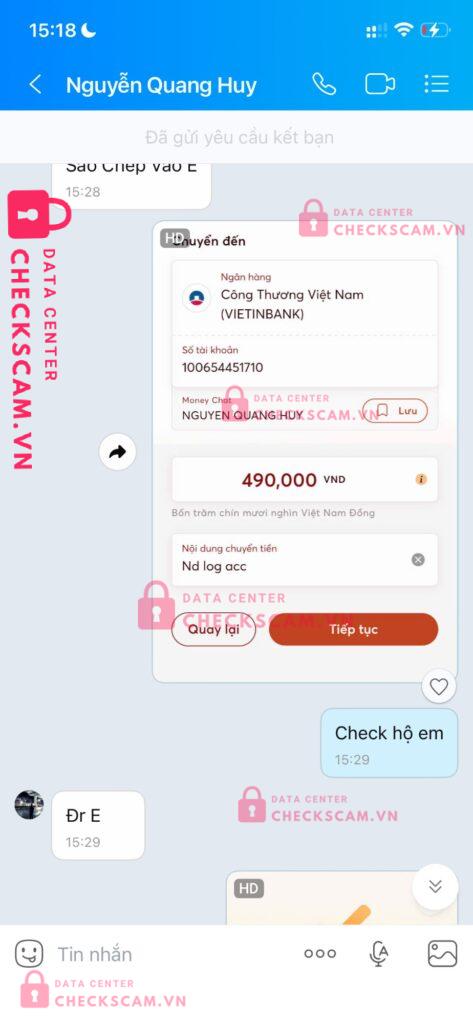The height and width of the screenshot is (1024, 473).
Task: Jump to the latest messages
Action: (x=435, y=886)
